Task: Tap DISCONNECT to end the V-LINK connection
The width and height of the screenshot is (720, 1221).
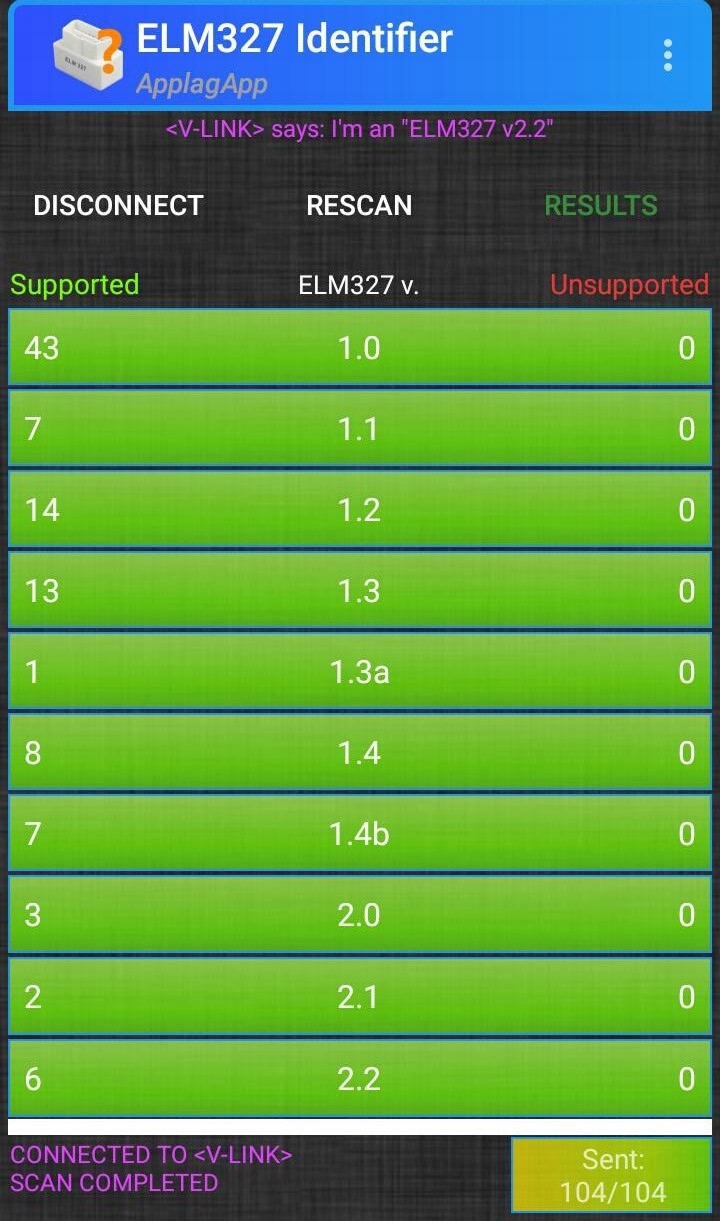Action: (x=119, y=206)
